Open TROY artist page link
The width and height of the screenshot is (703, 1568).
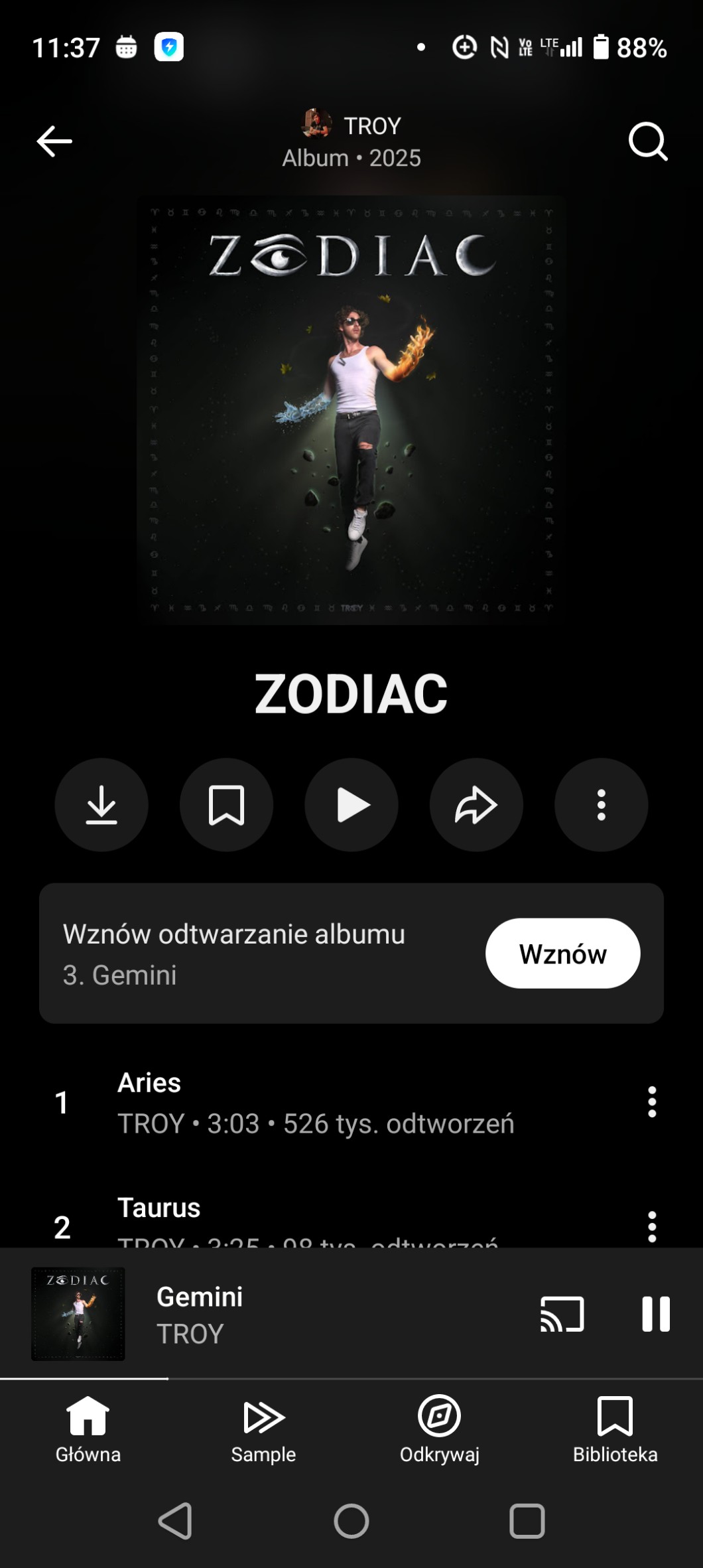(353, 125)
